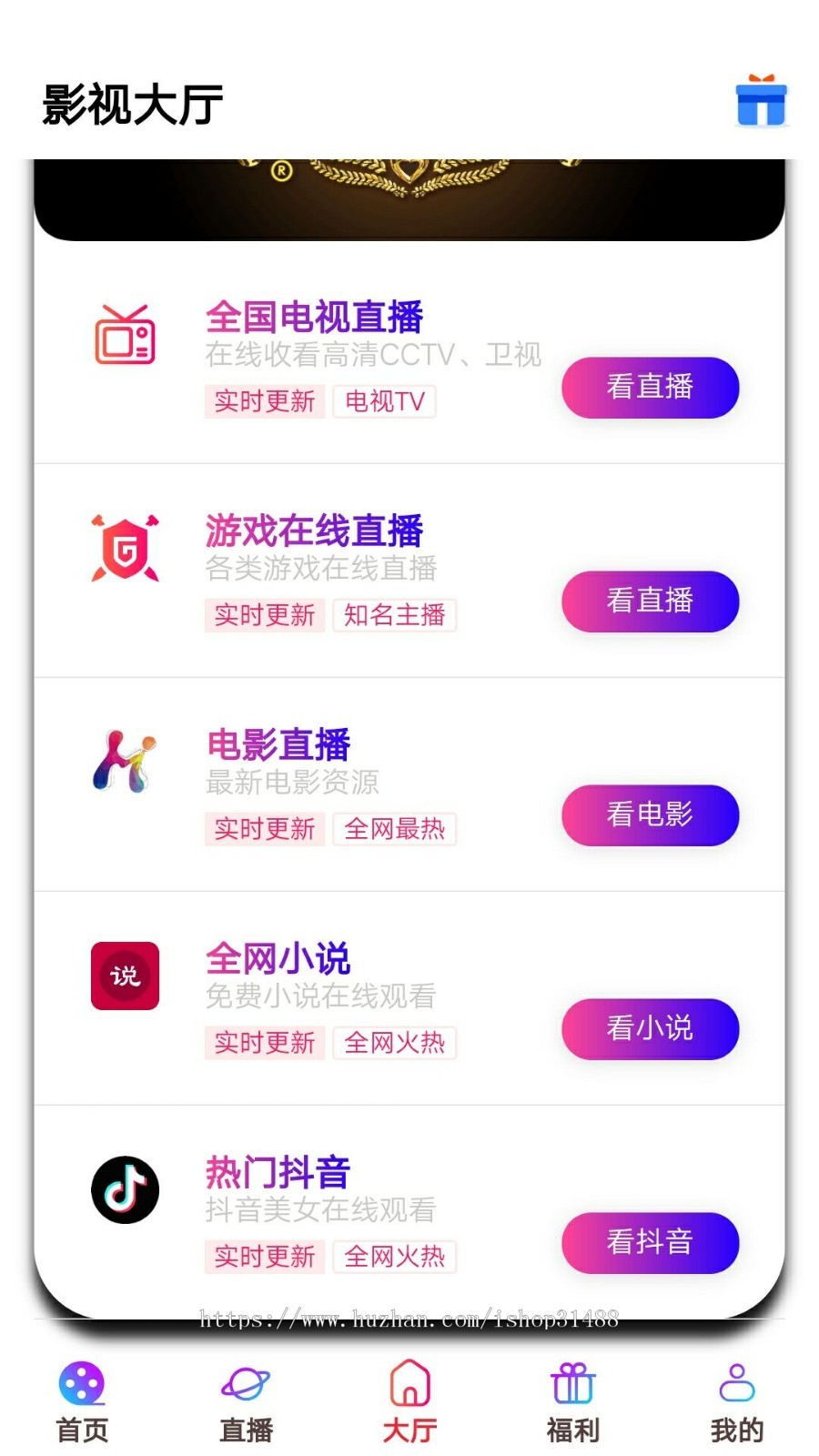Screen dimensions: 819x1456
Task: Tap the 看小说 button
Action: (x=650, y=1029)
